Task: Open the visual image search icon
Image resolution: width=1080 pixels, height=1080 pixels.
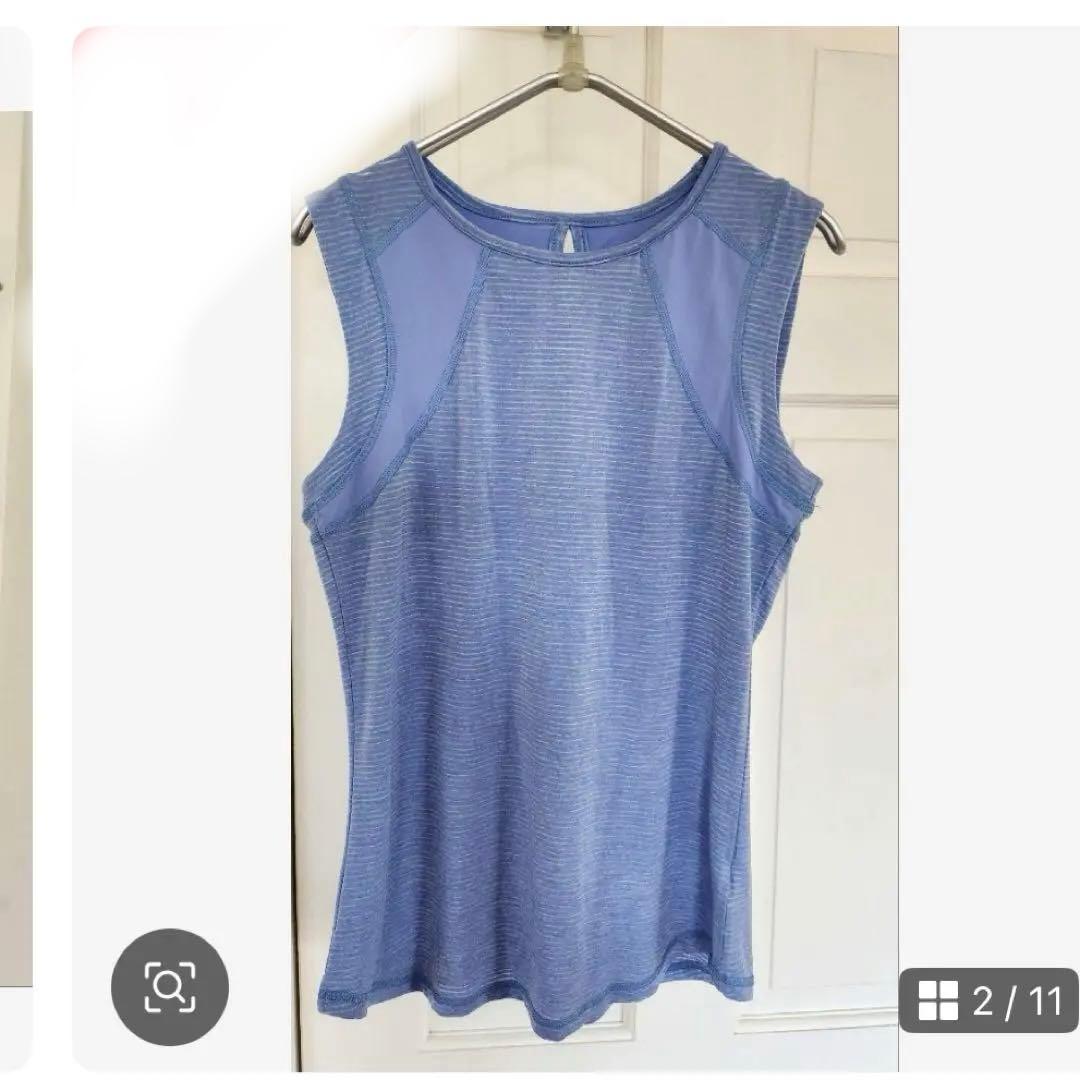Action: tap(170, 987)
